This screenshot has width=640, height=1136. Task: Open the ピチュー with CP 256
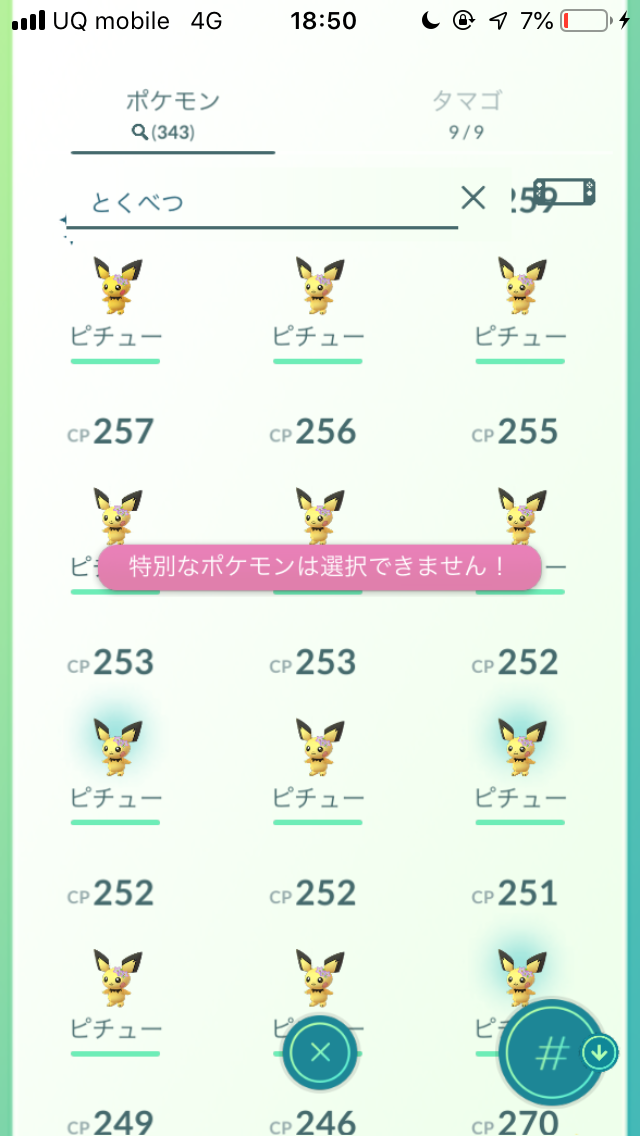tap(320, 515)
